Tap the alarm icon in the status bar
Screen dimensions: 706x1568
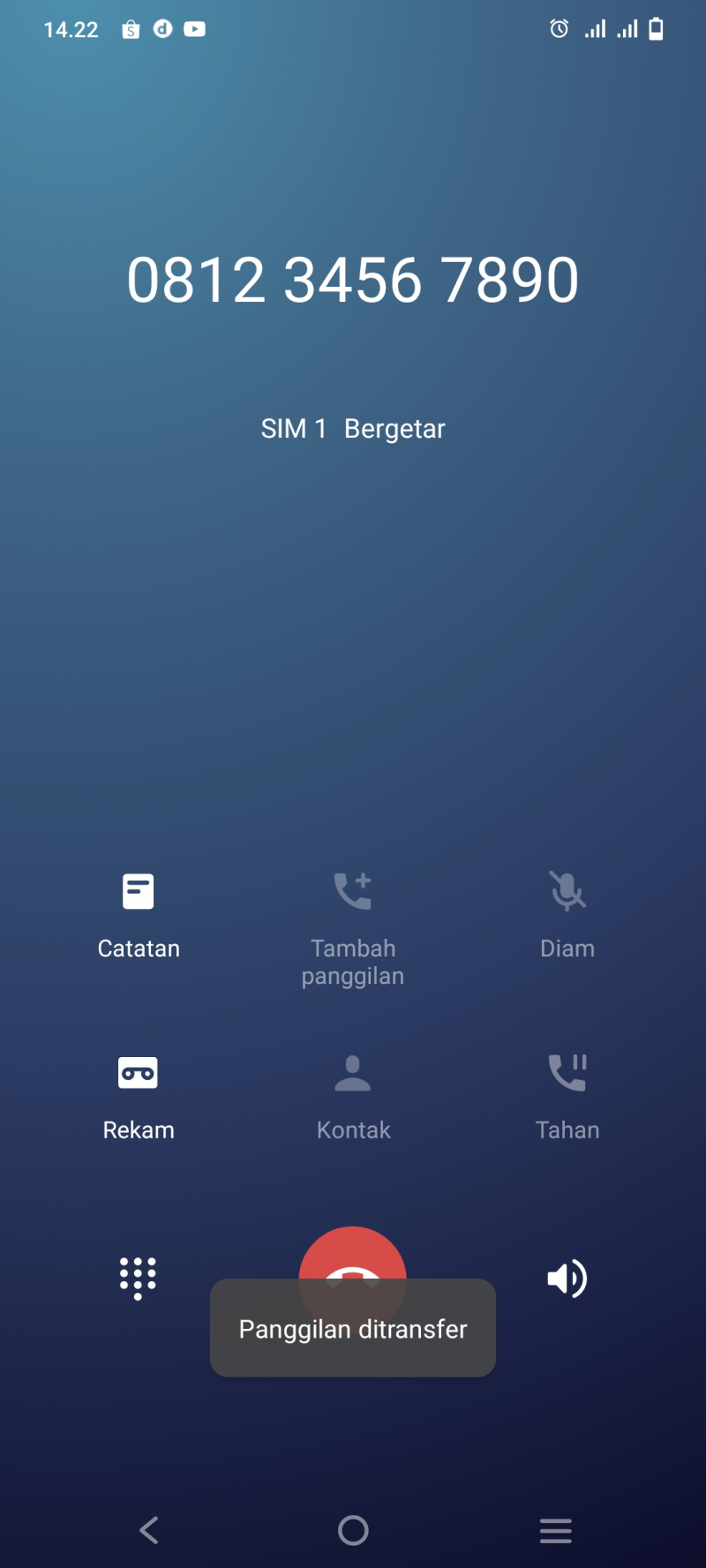[558, 29]
